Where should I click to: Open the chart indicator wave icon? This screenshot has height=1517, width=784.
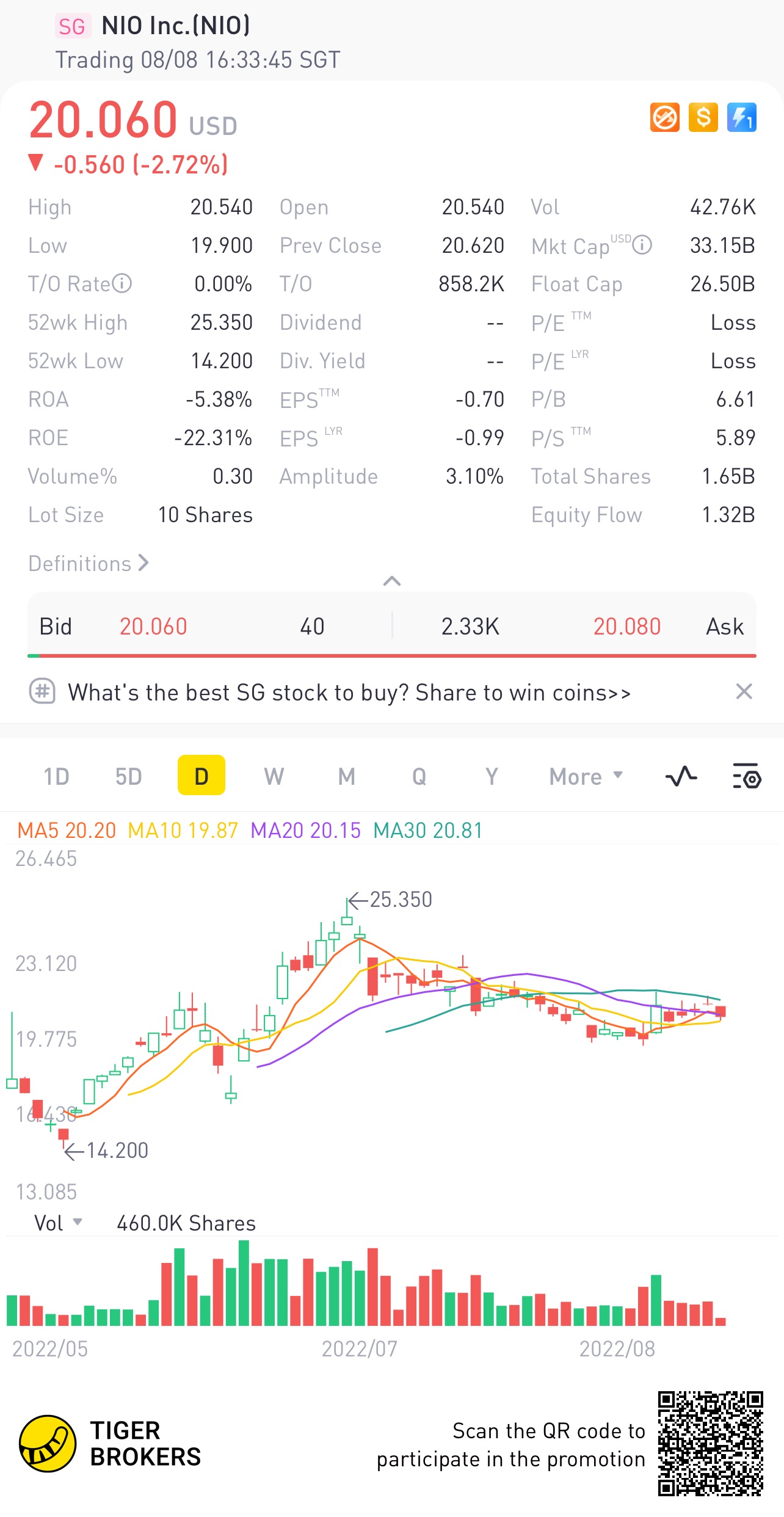click(x=681, y=776)
